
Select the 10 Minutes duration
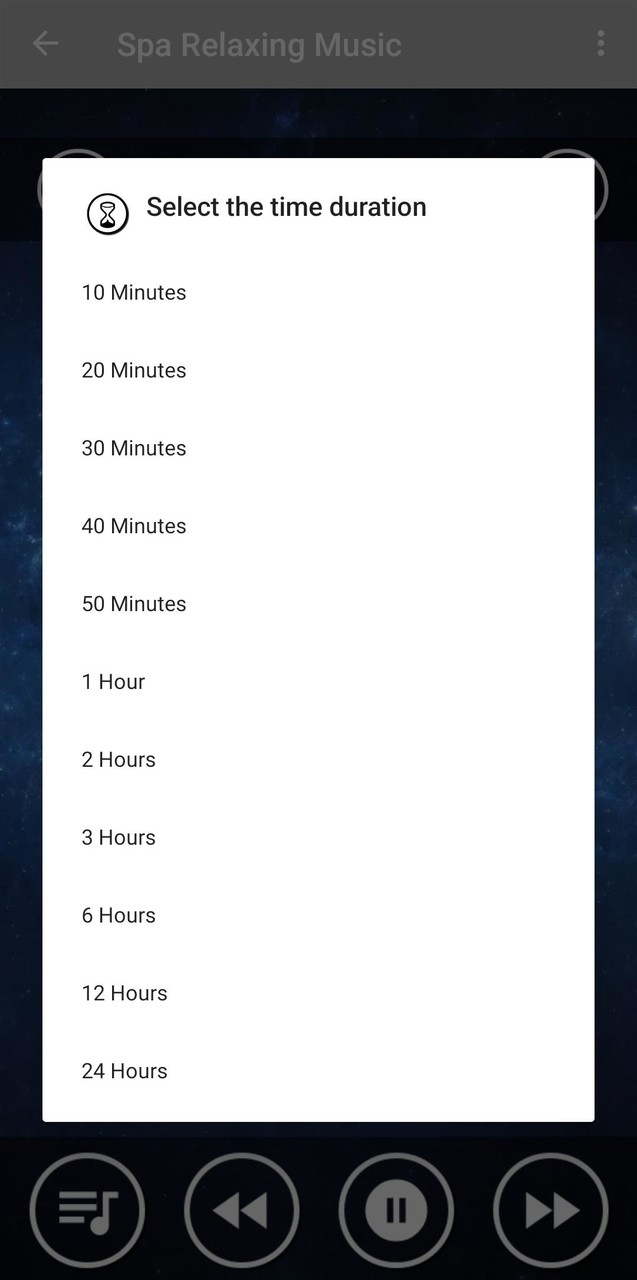click(134, 293)
